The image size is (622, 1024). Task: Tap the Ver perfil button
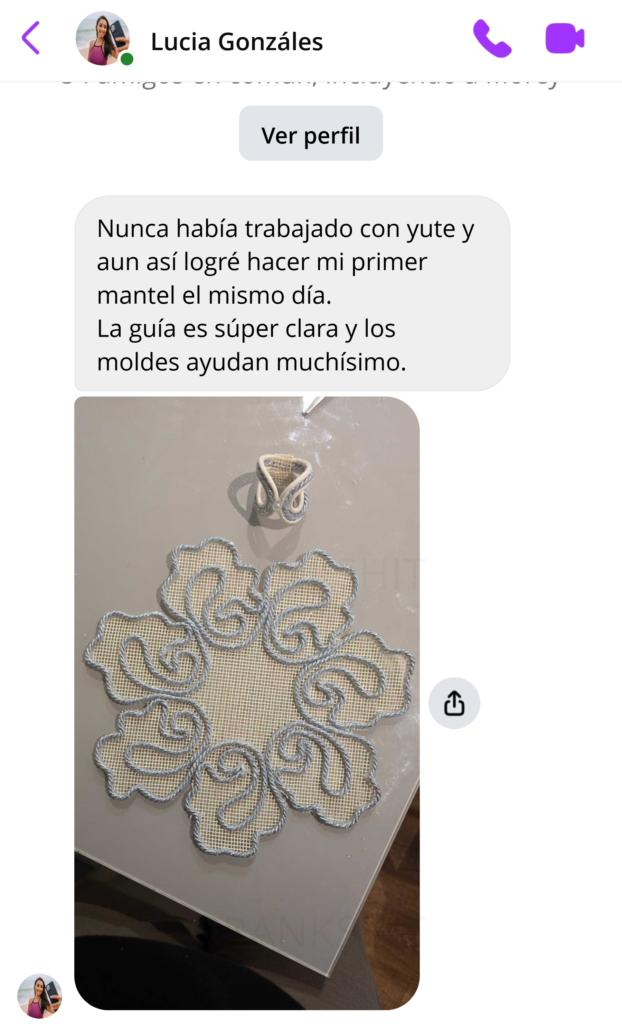310,134
